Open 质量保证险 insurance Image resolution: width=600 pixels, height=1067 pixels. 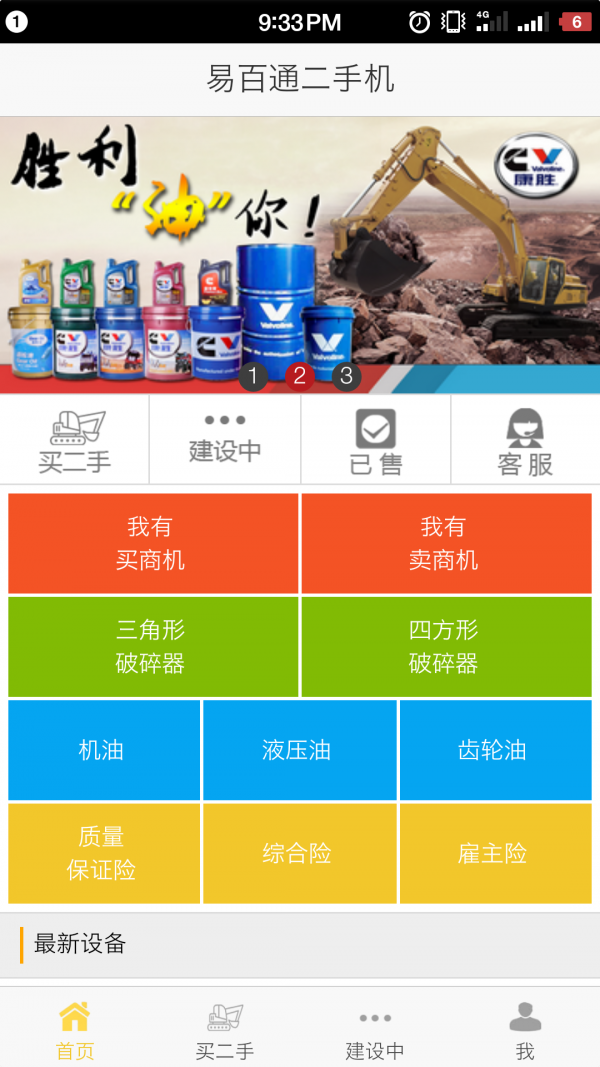[103, 853]
